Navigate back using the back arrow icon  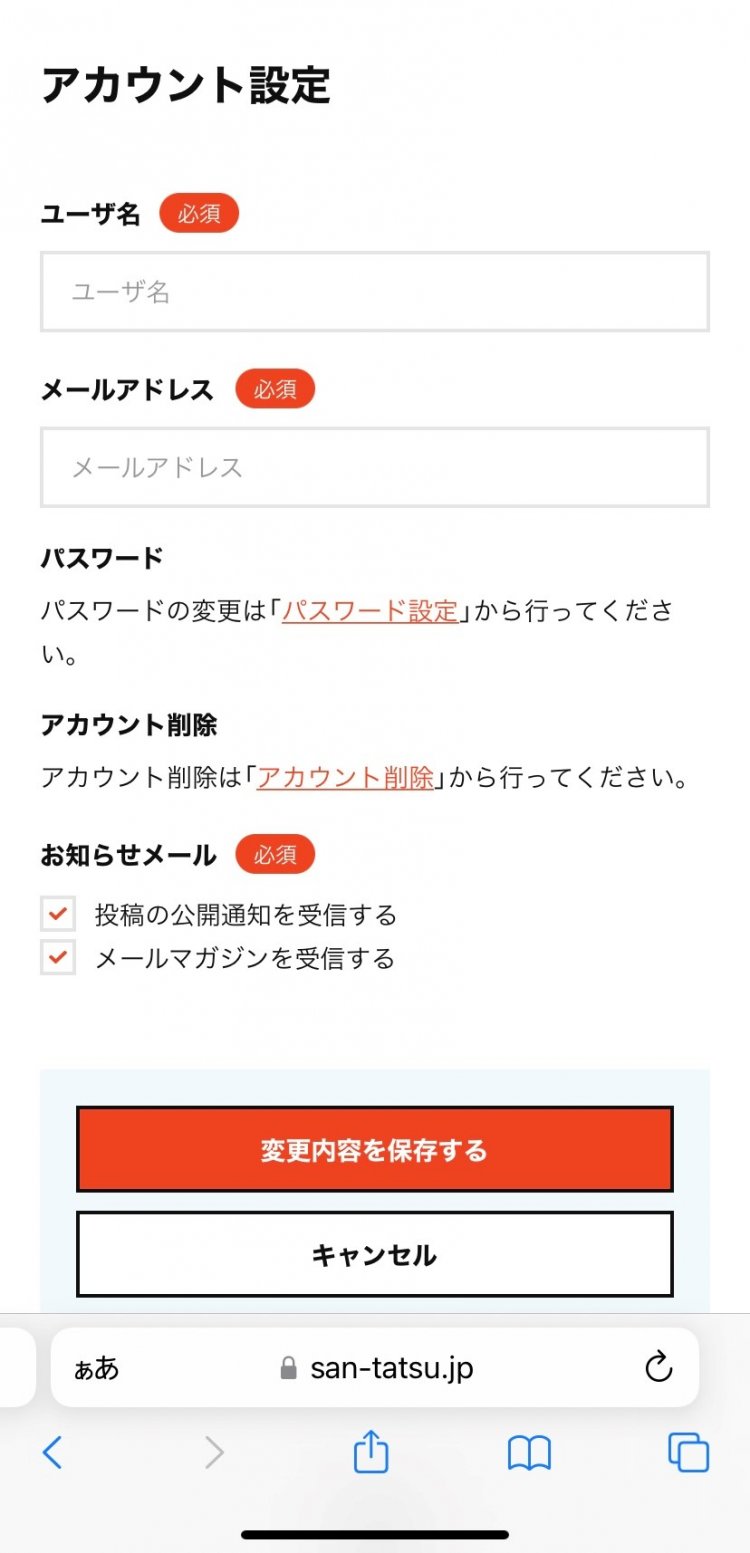click(53, 1454)
